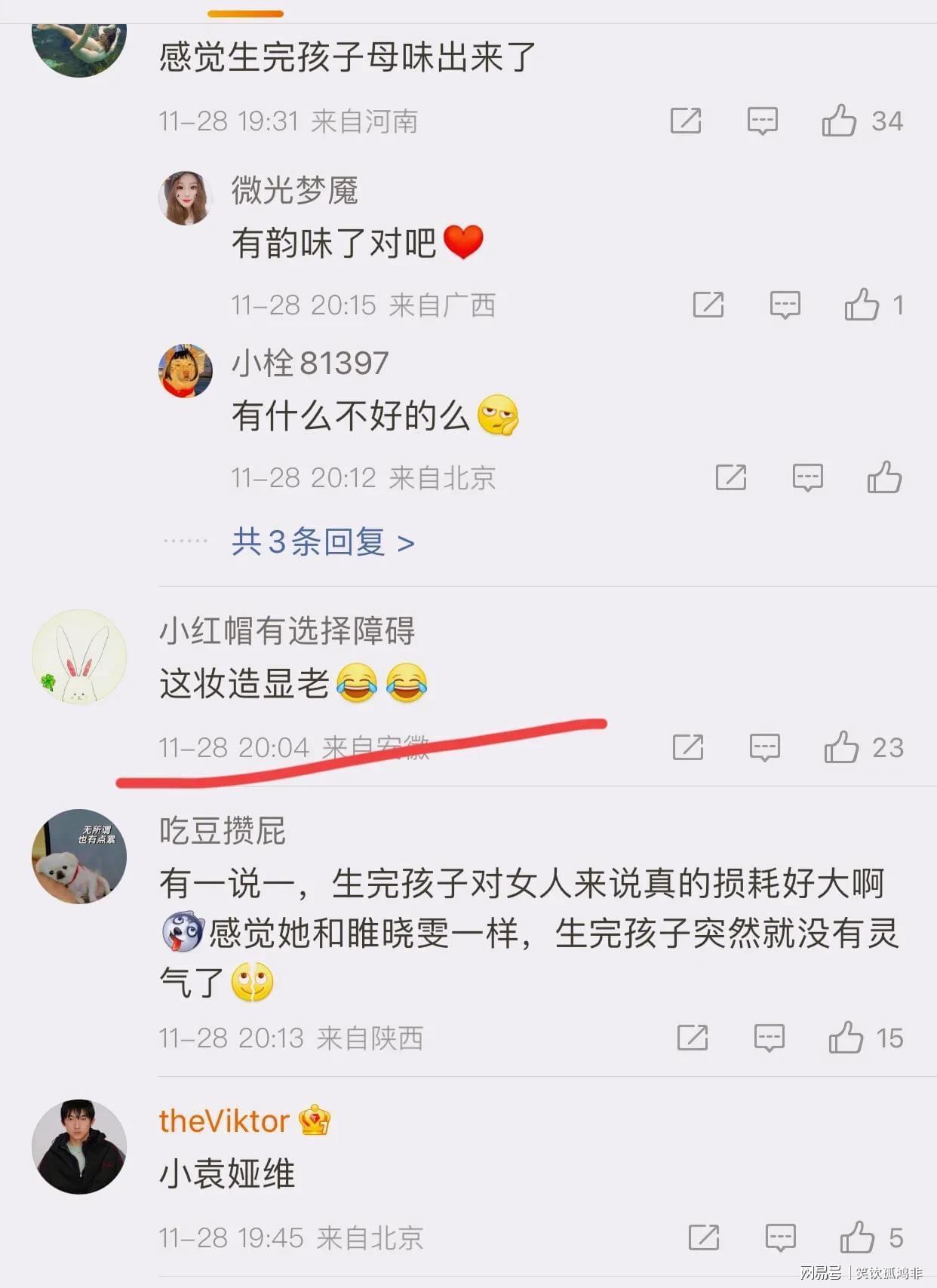This screenshot has width=937, height=1288.
Task: Share 微光梦魇's reply
Action: (x=708, y=305)
